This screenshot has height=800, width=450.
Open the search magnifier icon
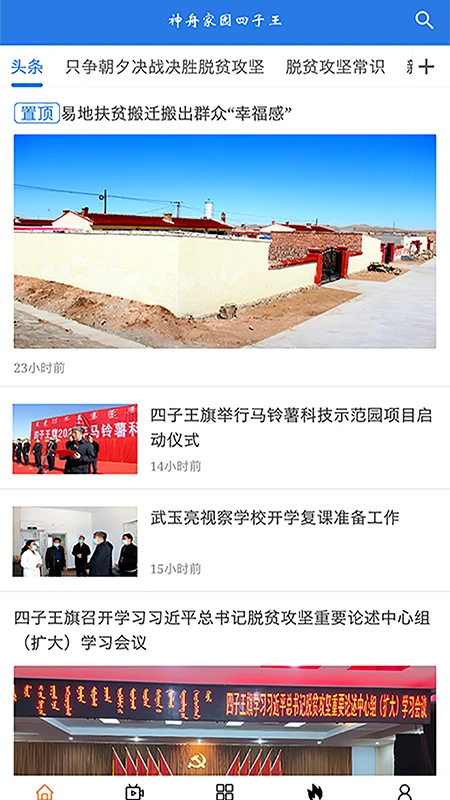[424, 20]
